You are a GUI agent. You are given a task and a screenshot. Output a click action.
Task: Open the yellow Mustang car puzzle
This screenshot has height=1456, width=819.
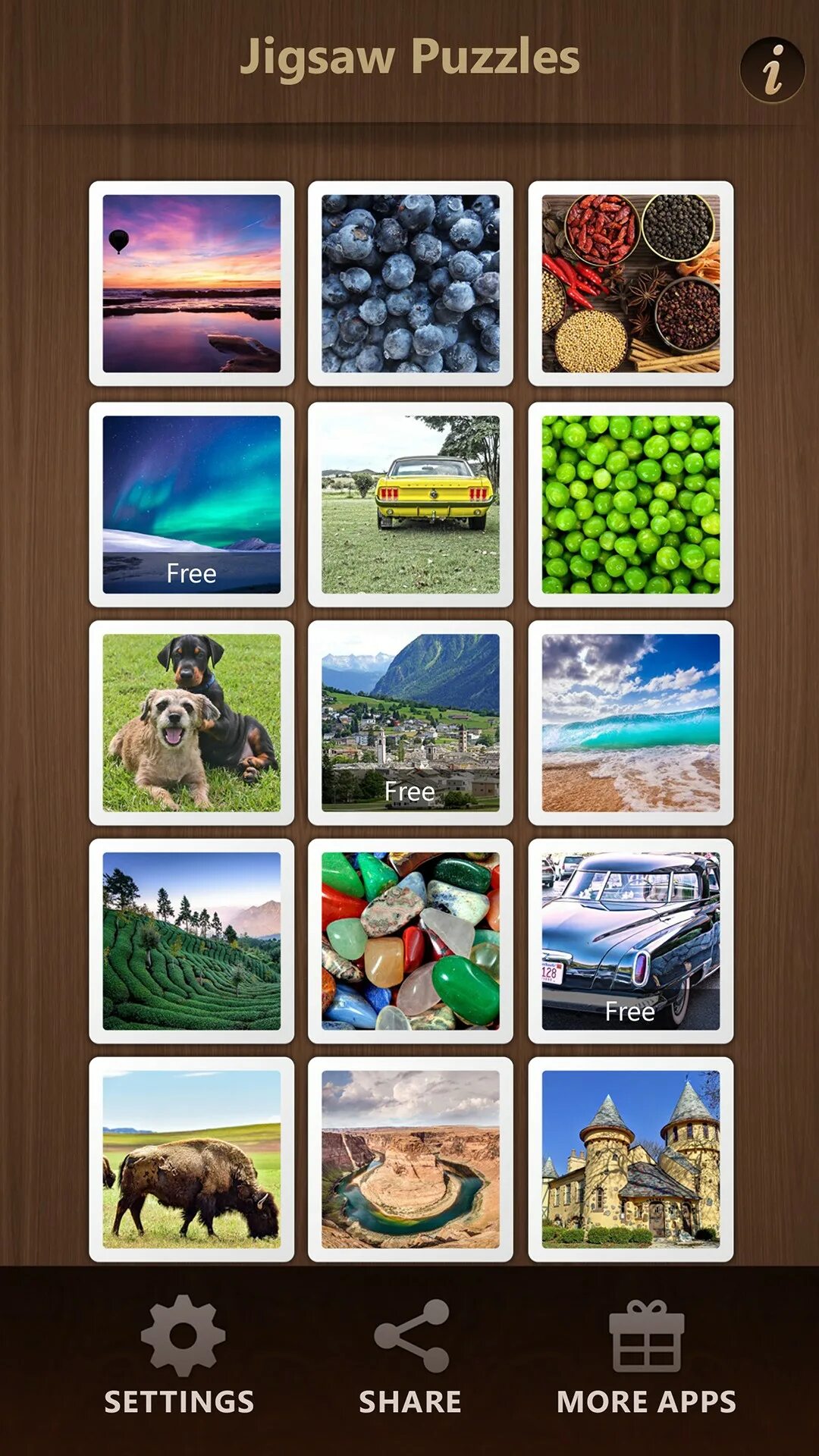409,500
